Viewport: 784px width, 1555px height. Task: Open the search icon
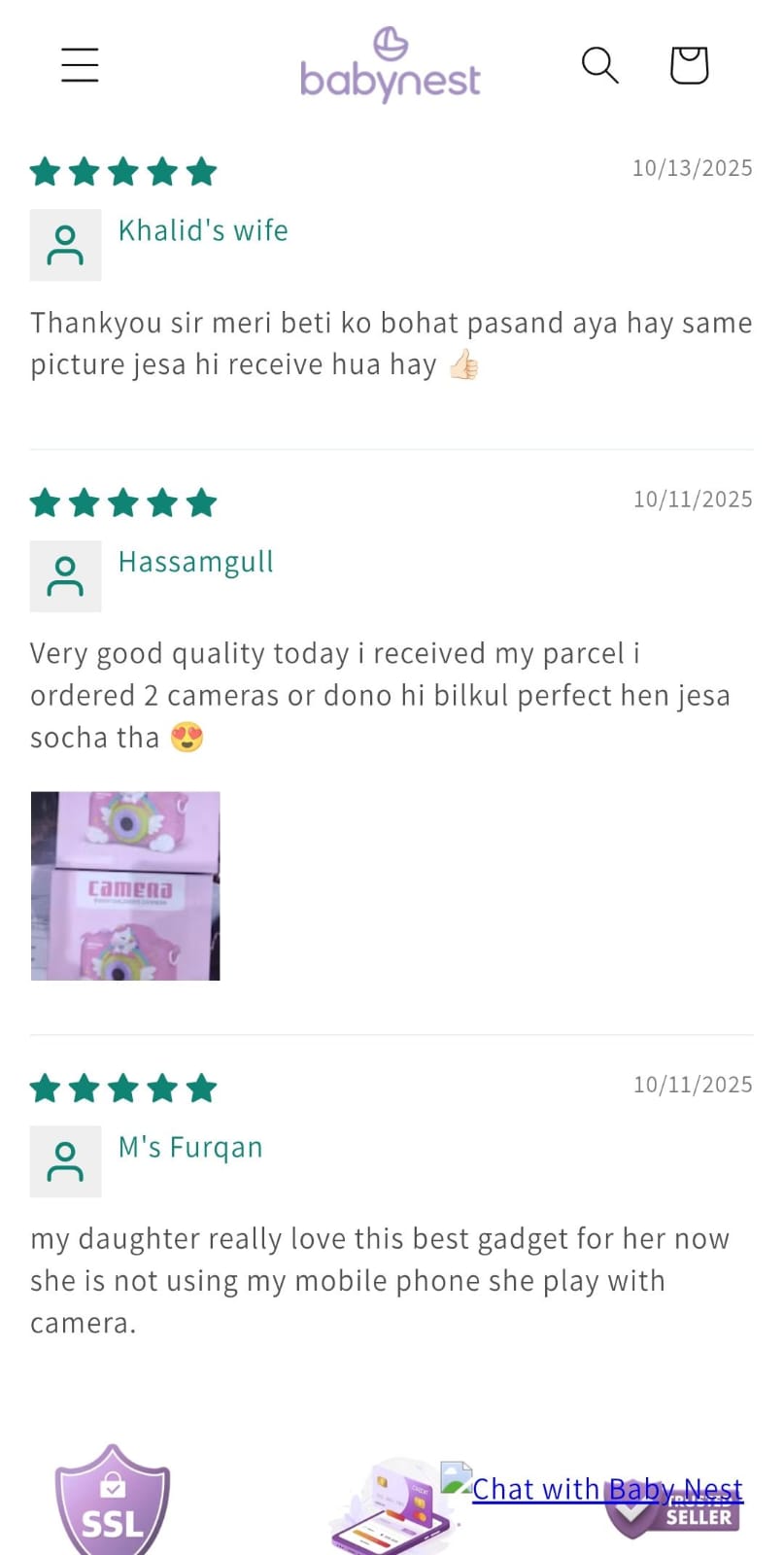599,65
